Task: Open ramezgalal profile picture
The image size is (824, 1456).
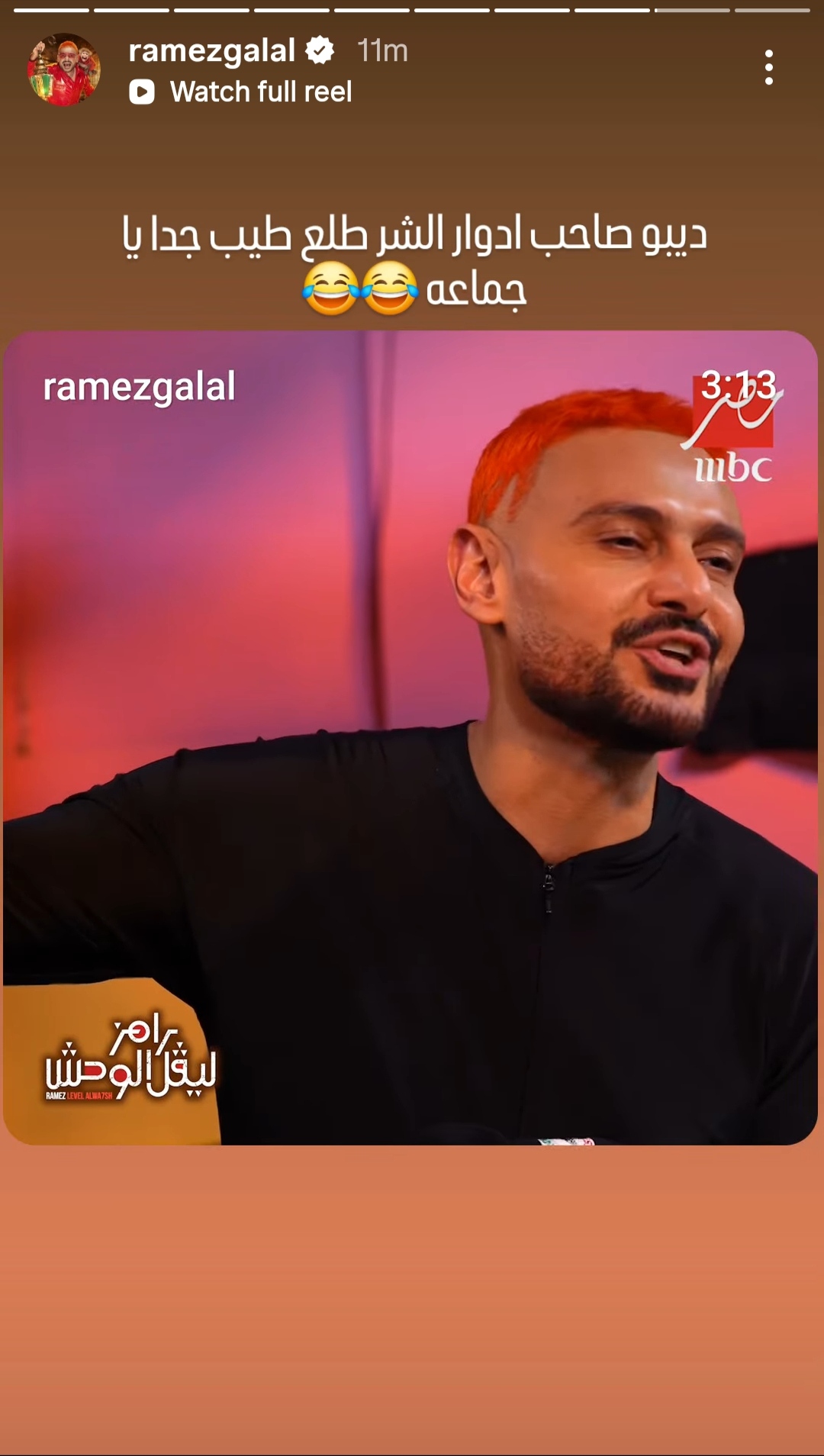Action: click(64, 69)
